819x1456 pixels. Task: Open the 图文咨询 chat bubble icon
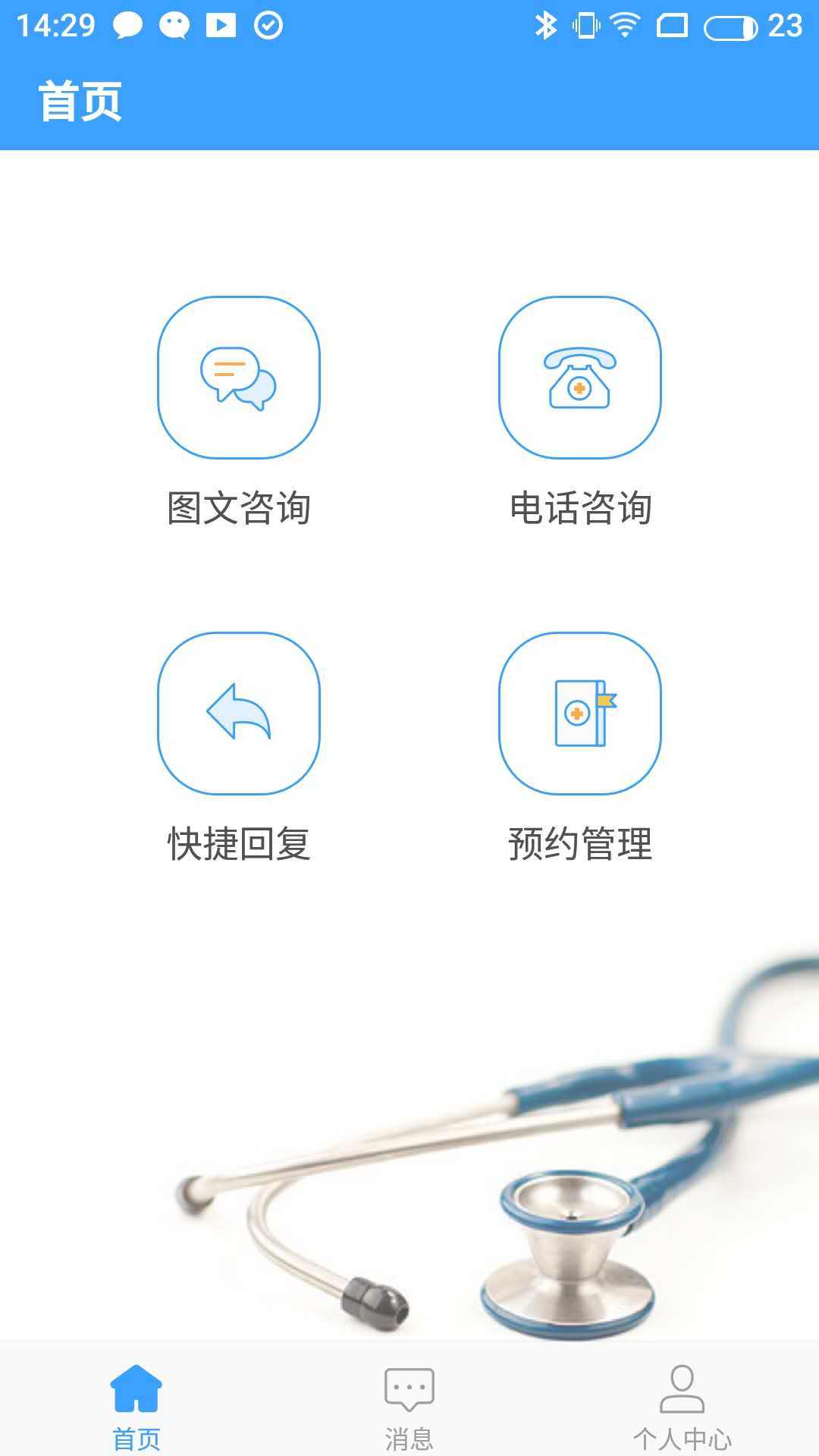coord(237,381)
